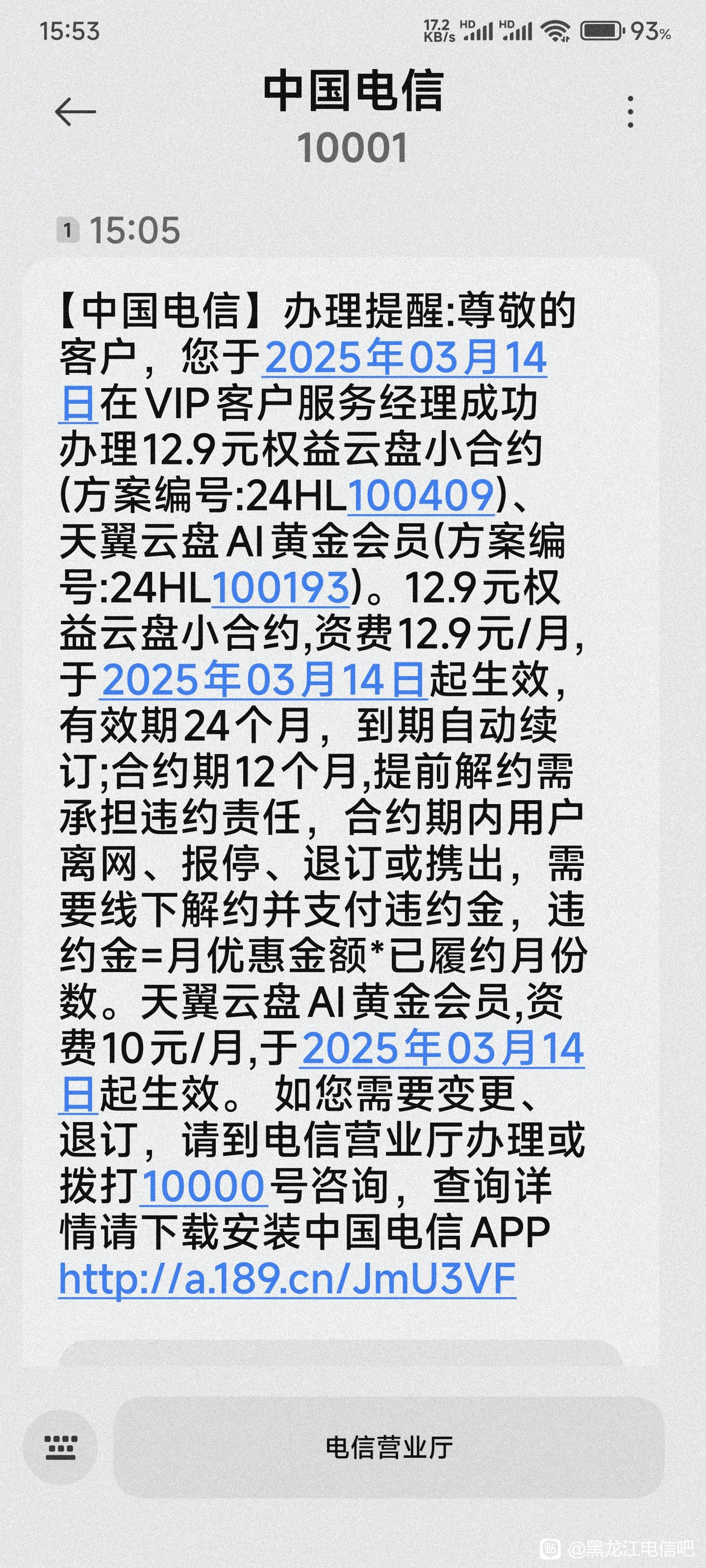Switch to keyboard input icon
The image size is (706, 1568).
point(61,1447)
